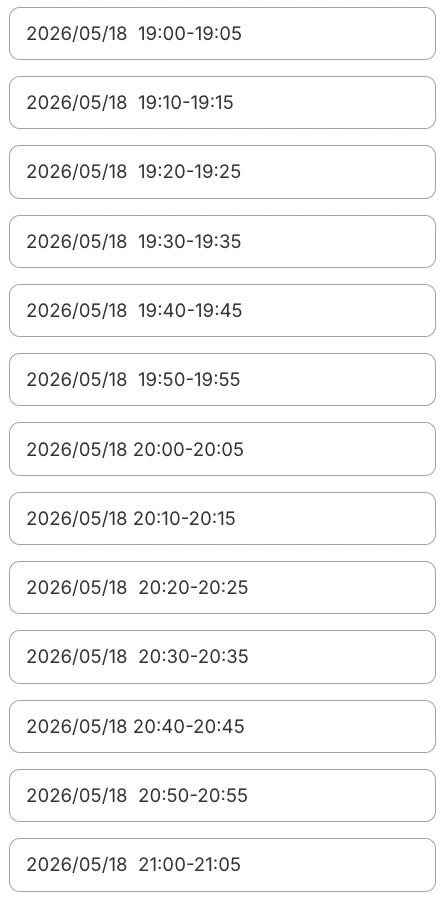444x898 pixels.
Task: Tap the 19:40-19:45 slot
Action: (222, 310)
